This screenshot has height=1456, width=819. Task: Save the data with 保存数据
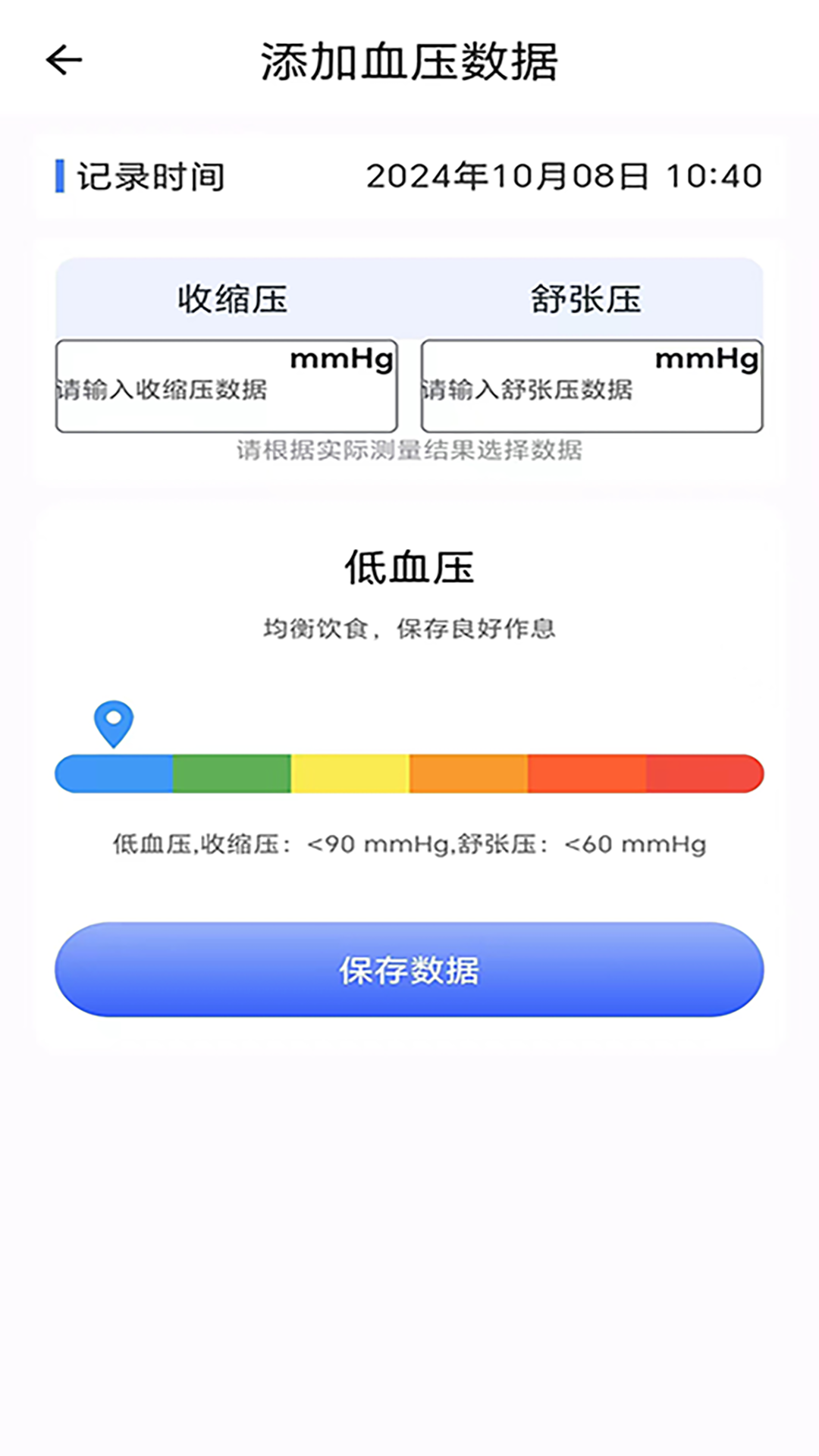pyautogui.click(x=409, y=969)
